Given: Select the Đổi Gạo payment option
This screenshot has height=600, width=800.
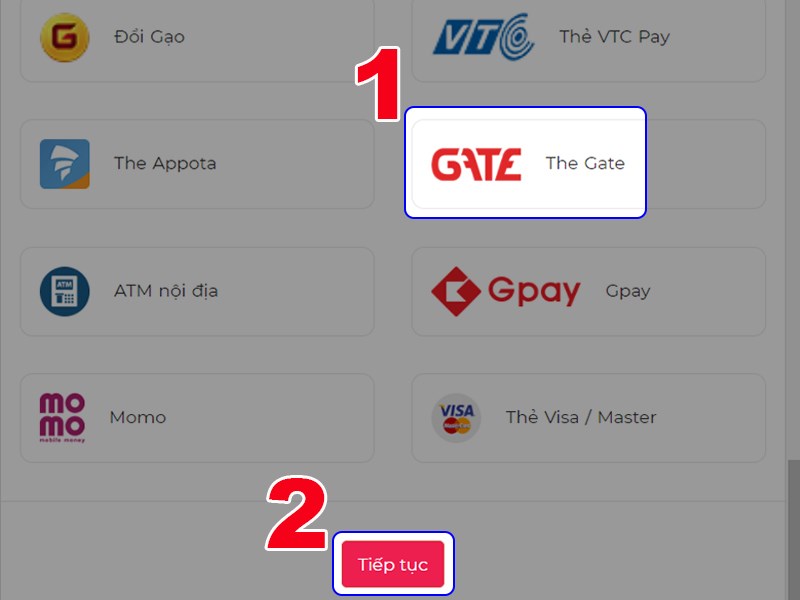Looking at the screenshot, I should tap(197, 38).
